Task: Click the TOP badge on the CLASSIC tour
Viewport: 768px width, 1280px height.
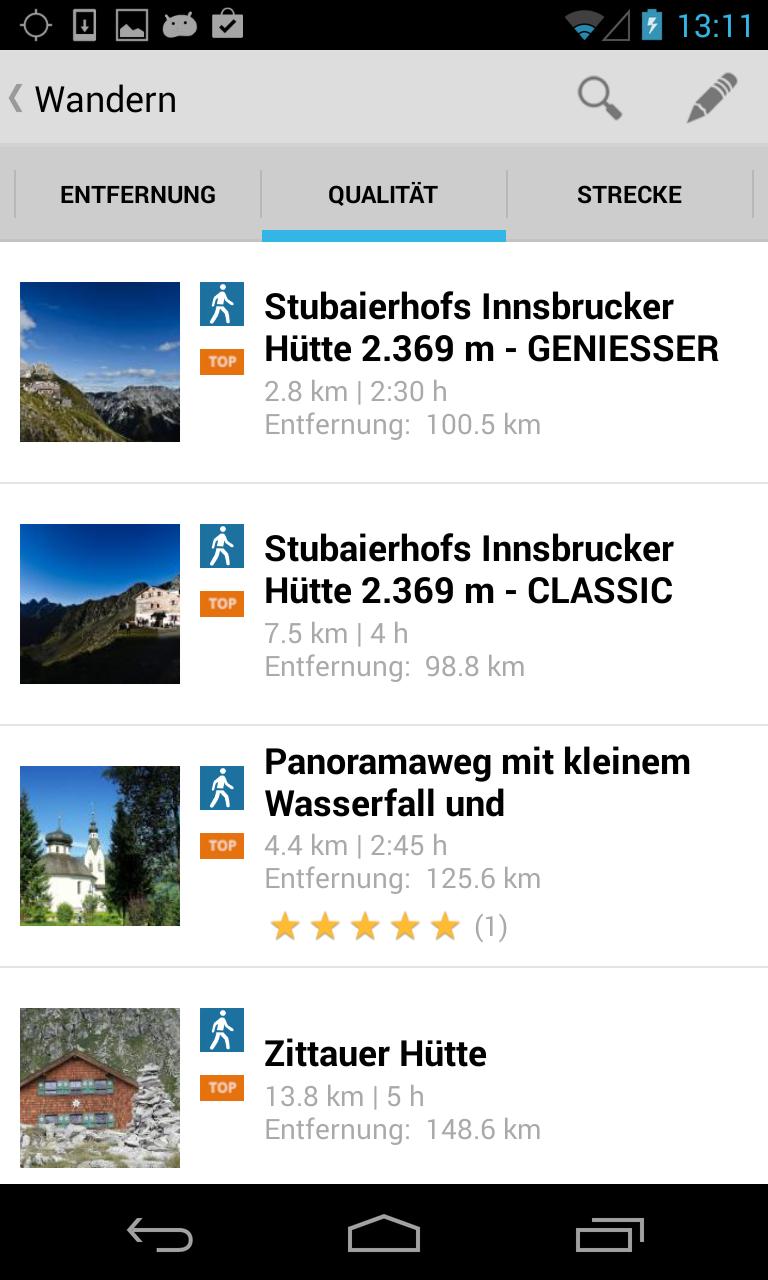Action: (x=222, y=603)
